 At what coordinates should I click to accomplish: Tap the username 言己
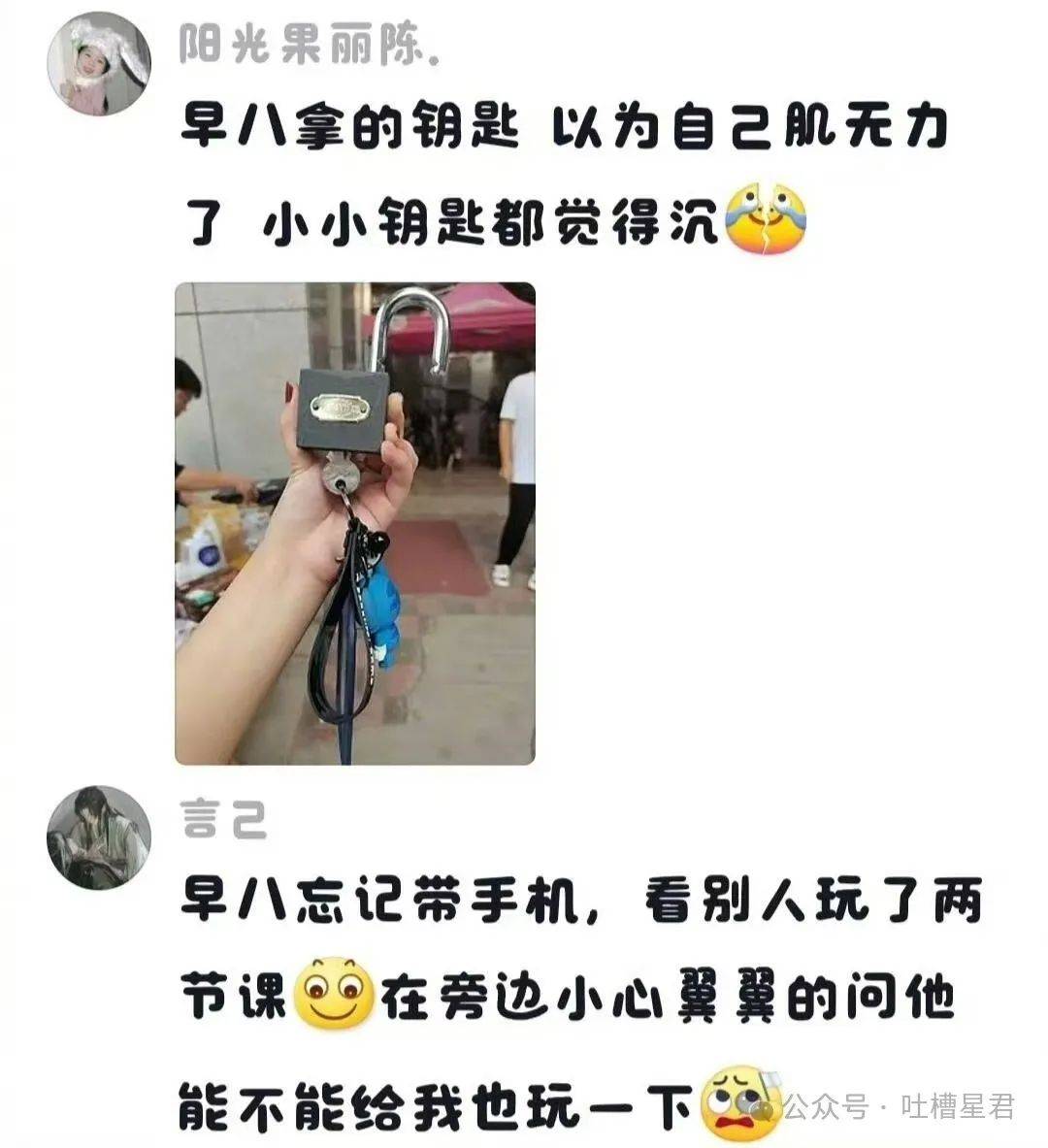point(223,821)
